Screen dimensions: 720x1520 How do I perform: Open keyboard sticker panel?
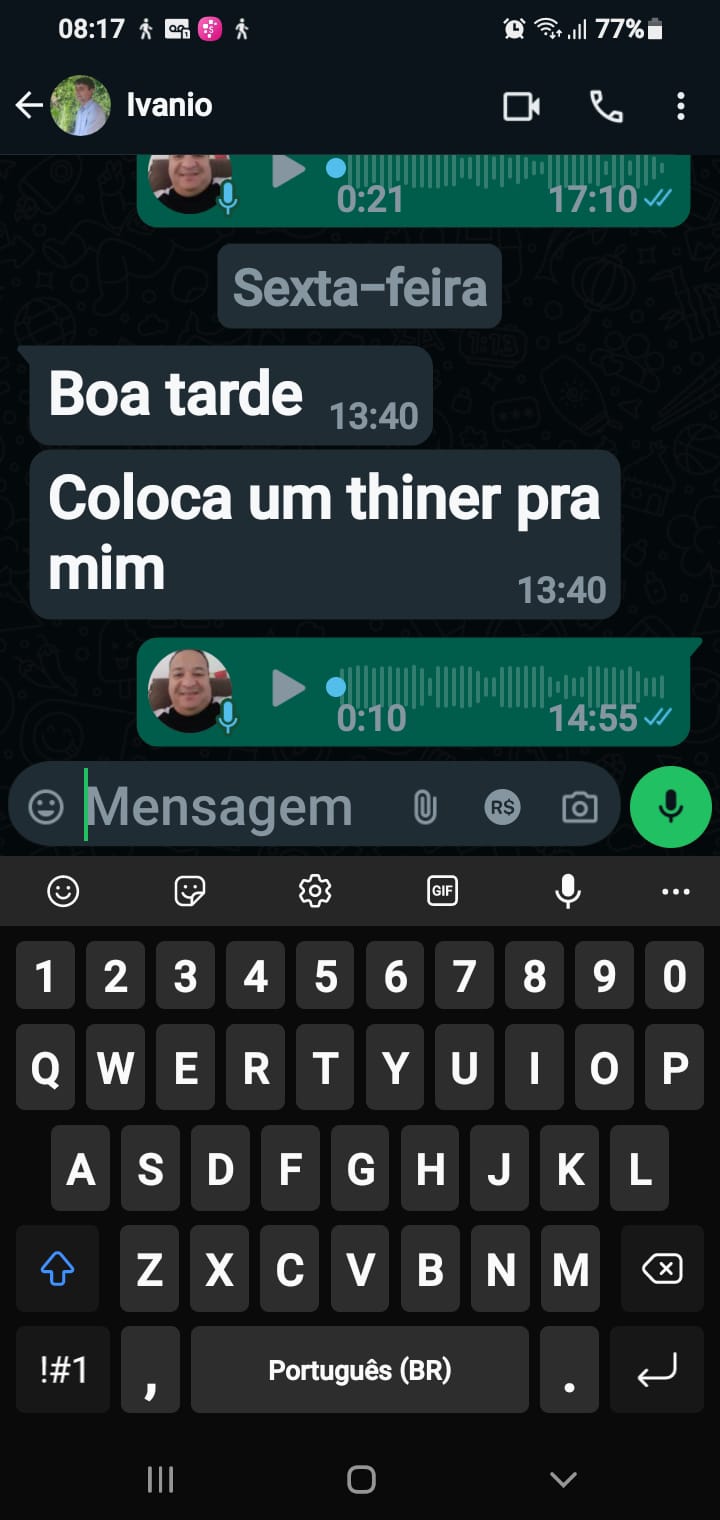point(189,890)
